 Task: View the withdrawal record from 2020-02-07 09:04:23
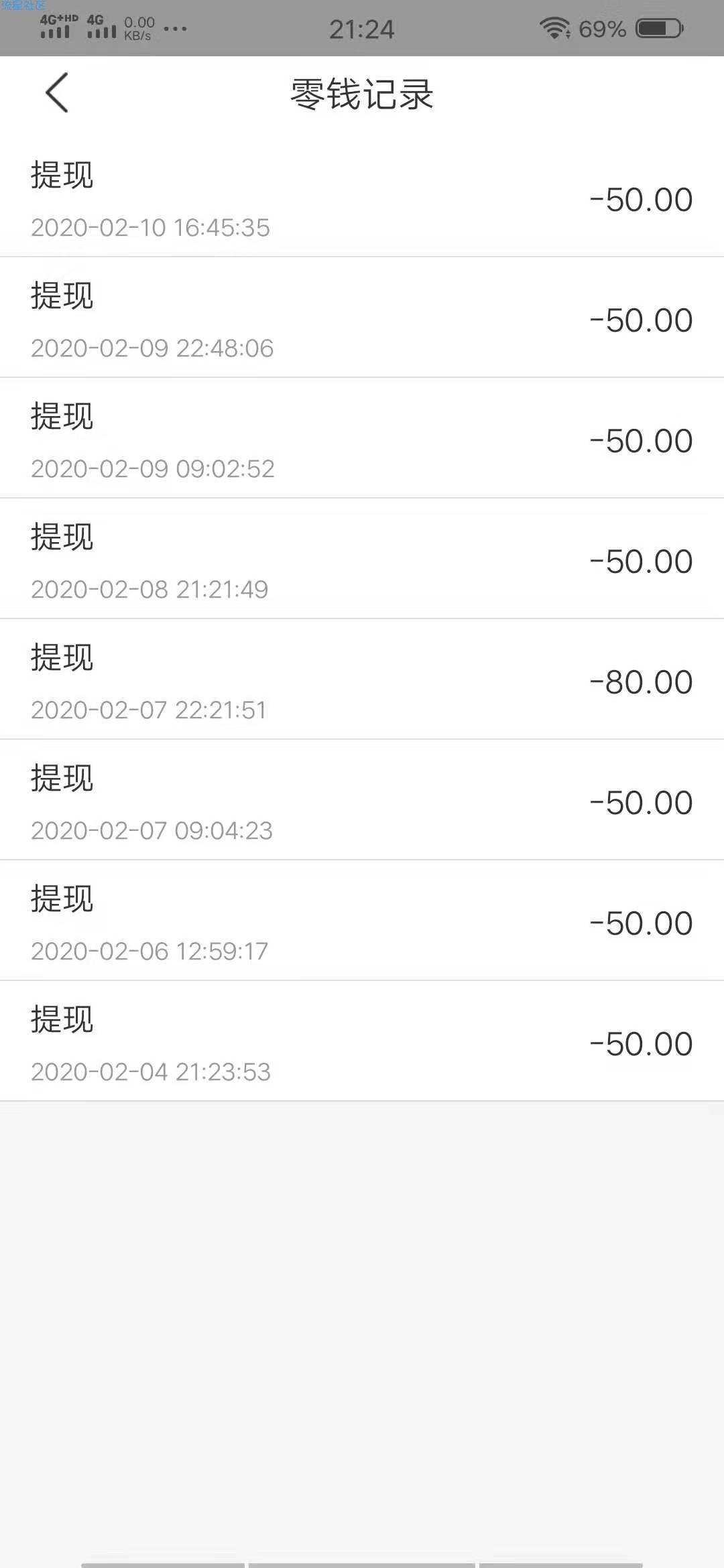click(362, 800)
